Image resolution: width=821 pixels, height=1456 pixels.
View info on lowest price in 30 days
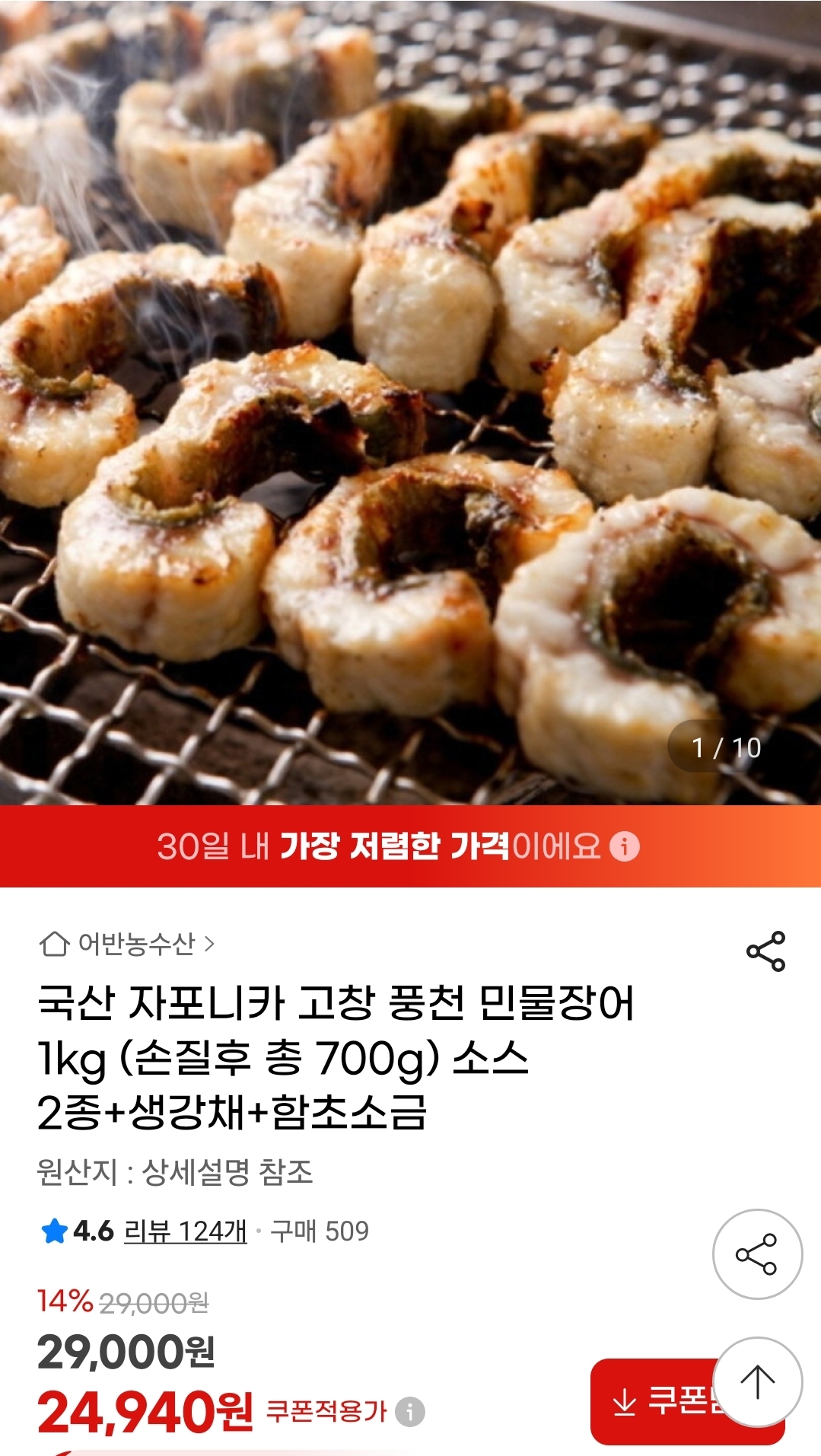pyautogui.click(x=625, y=846)
